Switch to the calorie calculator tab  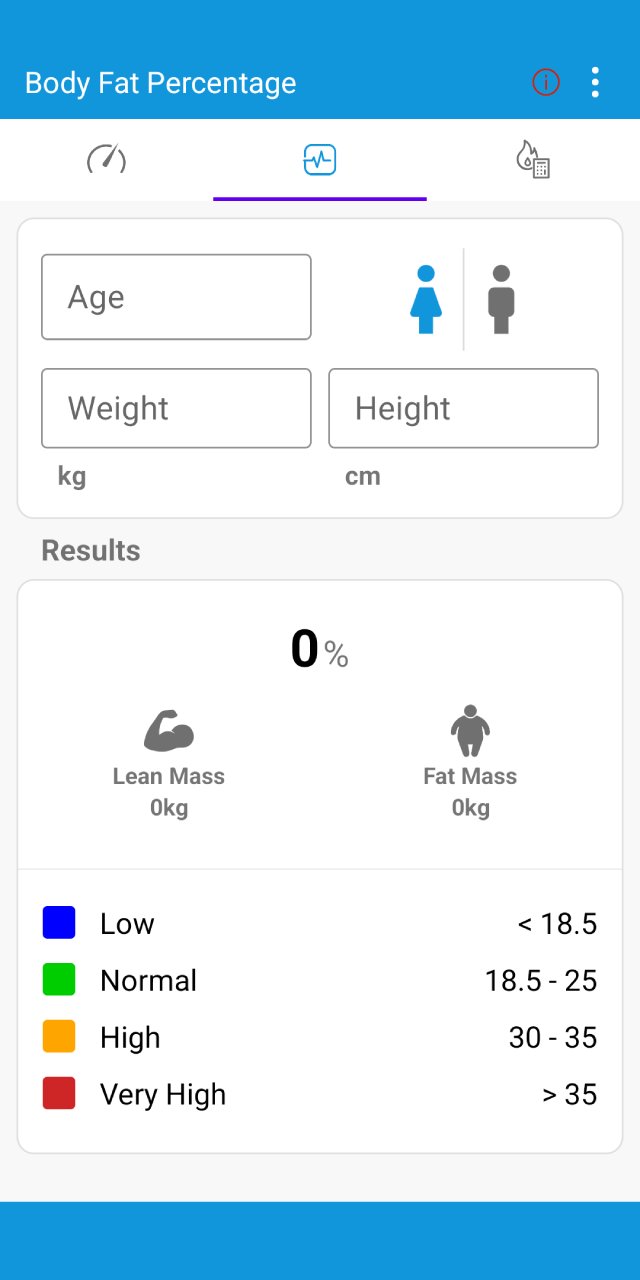click(x=533, y=160)
